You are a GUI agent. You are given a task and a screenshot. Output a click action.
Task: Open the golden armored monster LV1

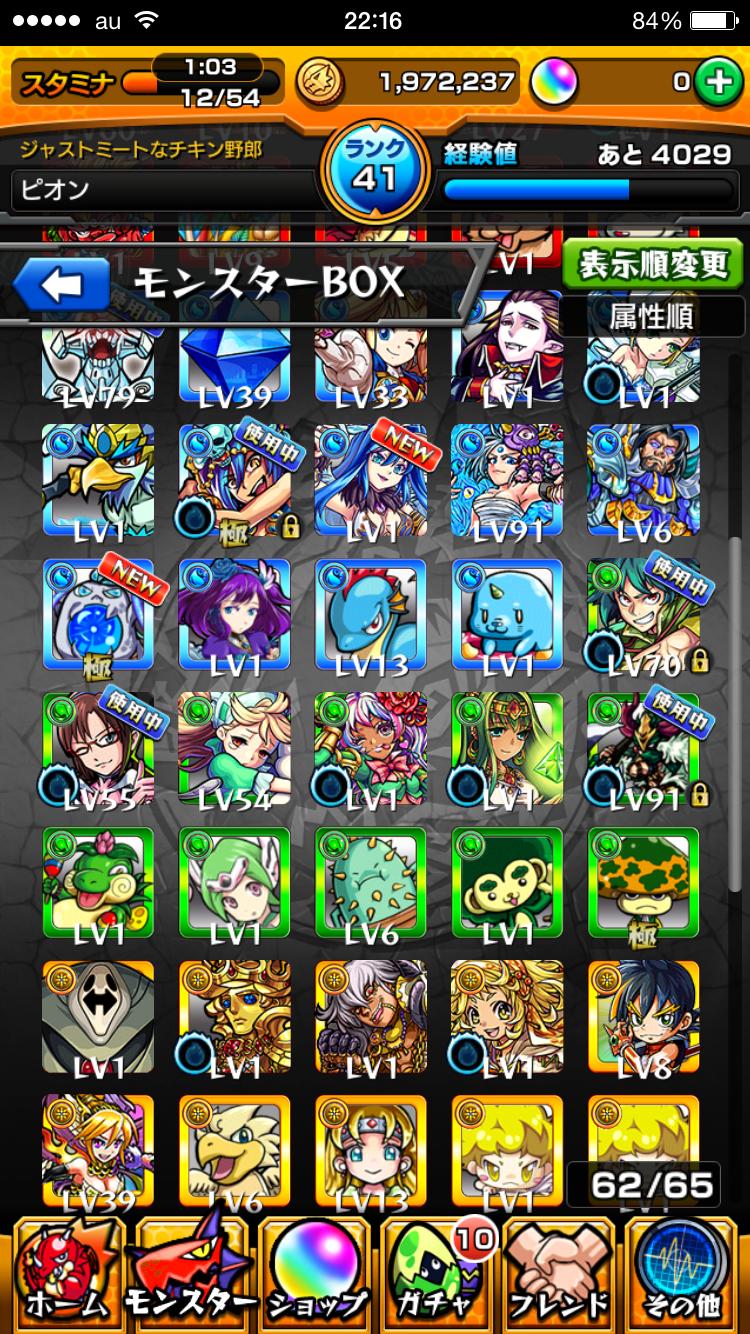[x=234, y=1018]
